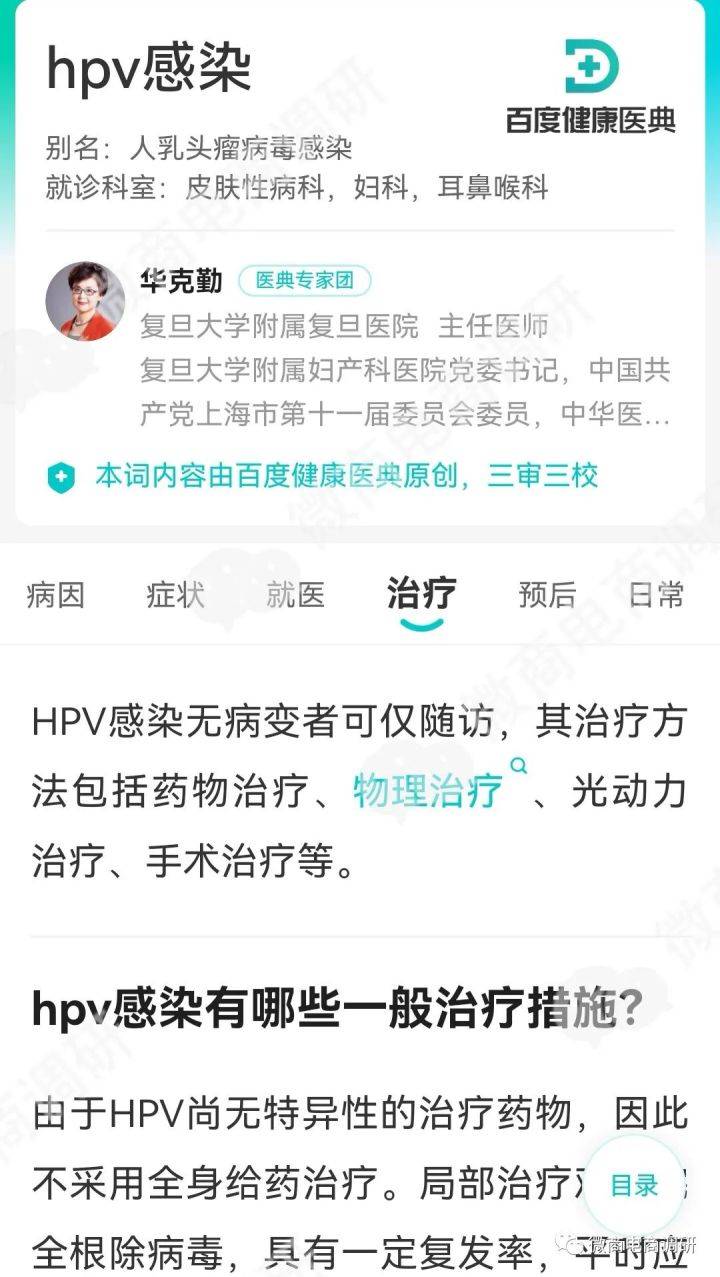Open the 就医 section tab
The width and height of the screenshot is (720, 1277).
(x=297, y=595)
